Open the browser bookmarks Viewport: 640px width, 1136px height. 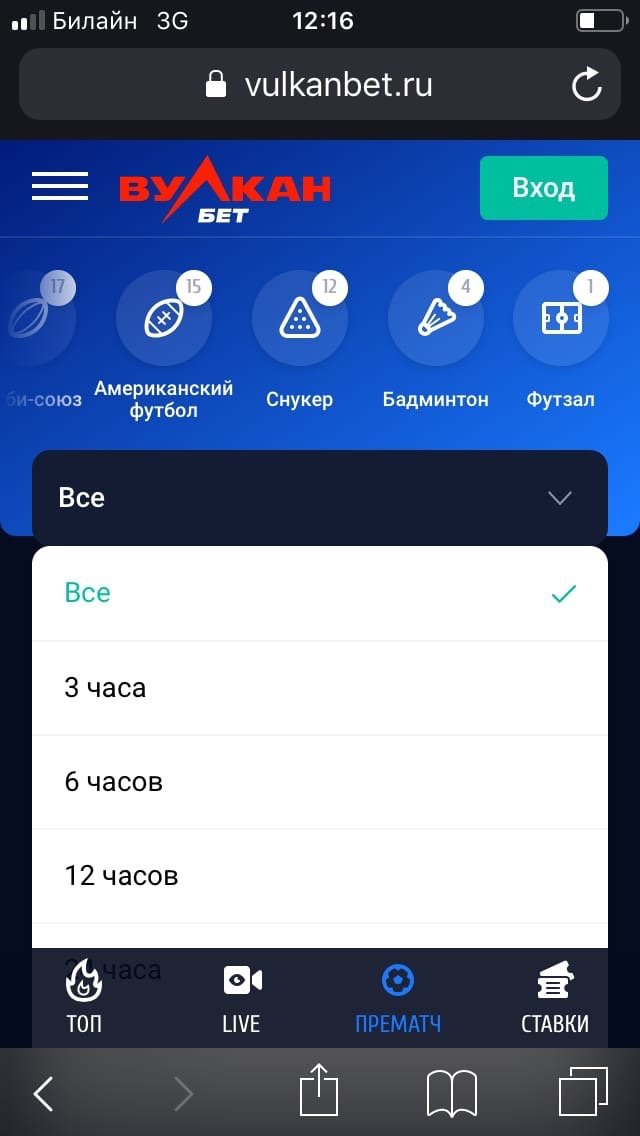(x=451, y=1093)
